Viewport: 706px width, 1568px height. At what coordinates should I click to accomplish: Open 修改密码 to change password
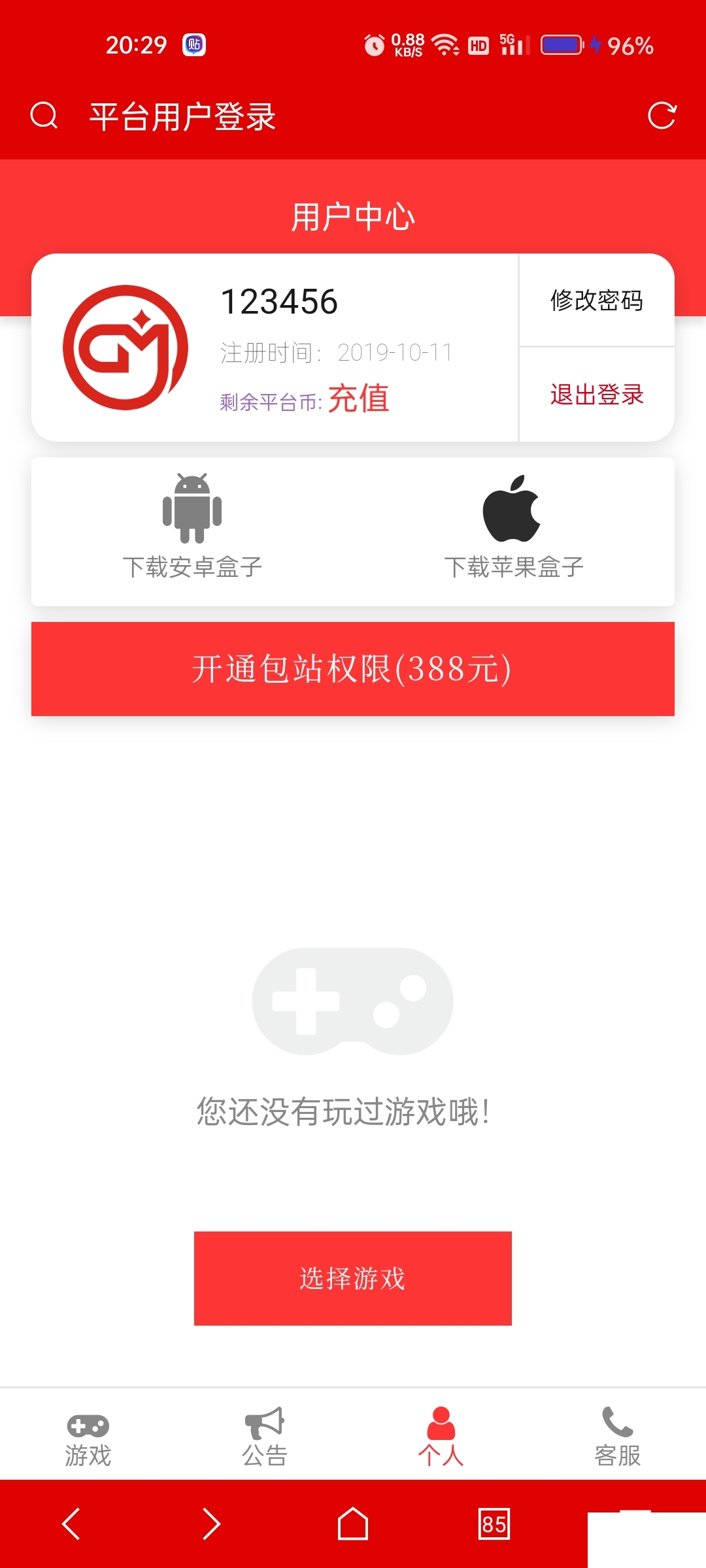pos(596,301)
